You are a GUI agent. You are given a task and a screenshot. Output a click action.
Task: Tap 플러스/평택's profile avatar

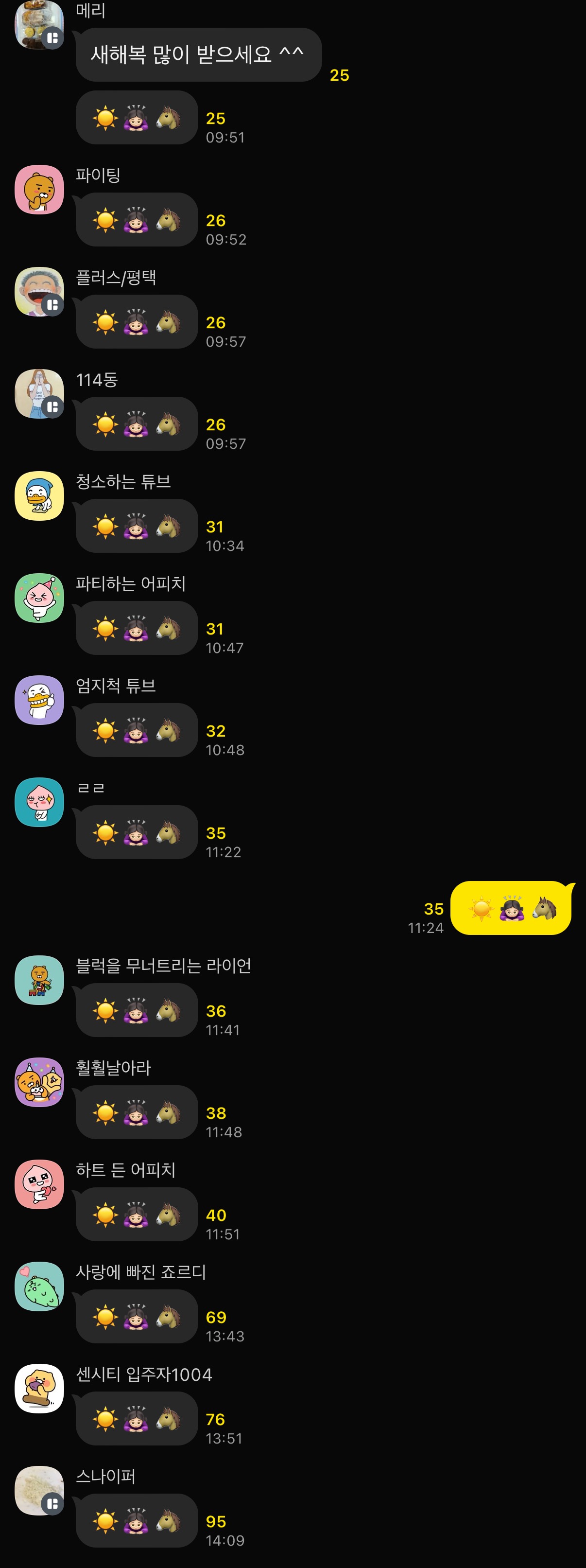pyautogui.click(x=39, y=292)
